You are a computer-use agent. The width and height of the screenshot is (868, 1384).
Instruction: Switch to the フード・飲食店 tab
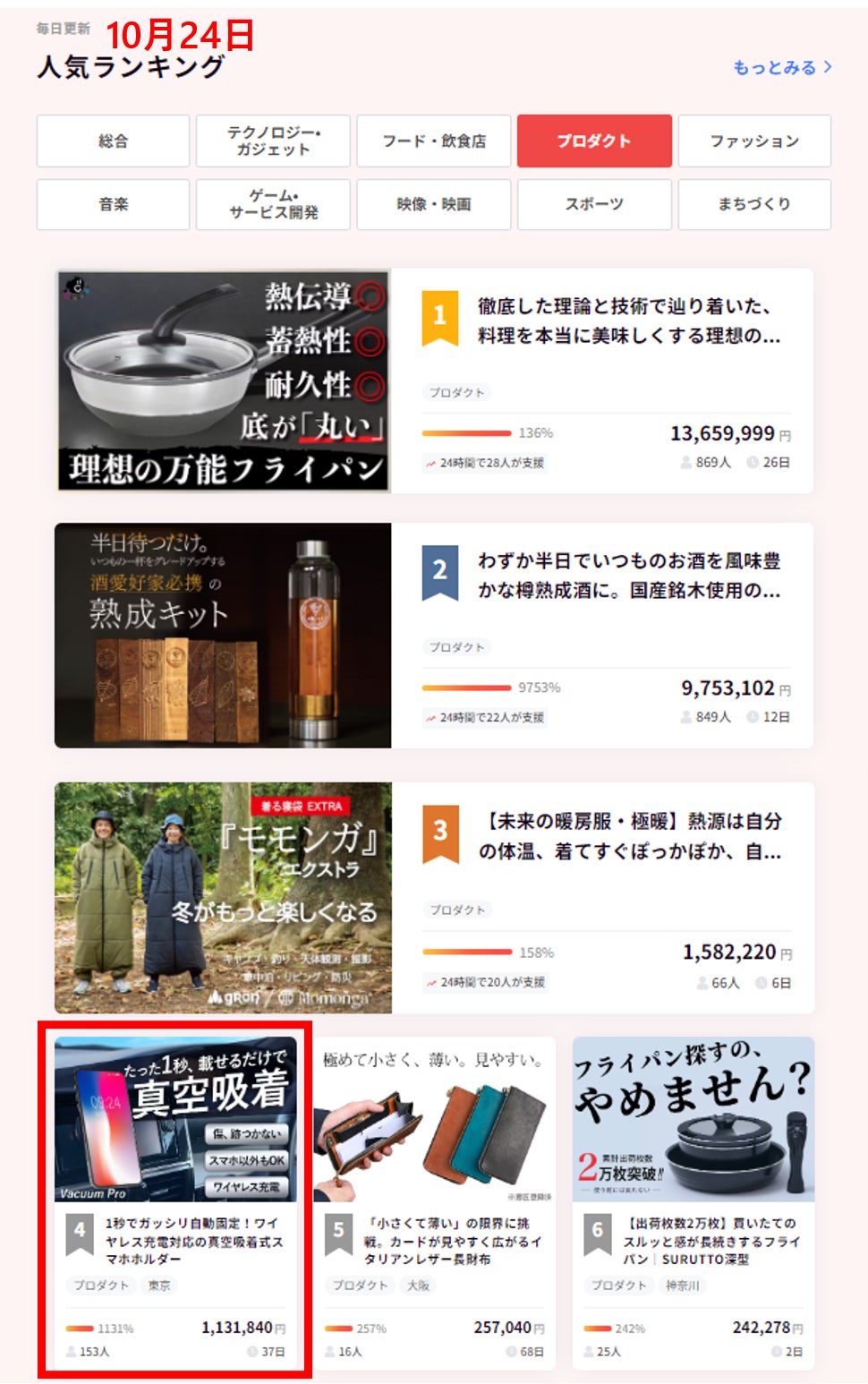pos(434,141)
